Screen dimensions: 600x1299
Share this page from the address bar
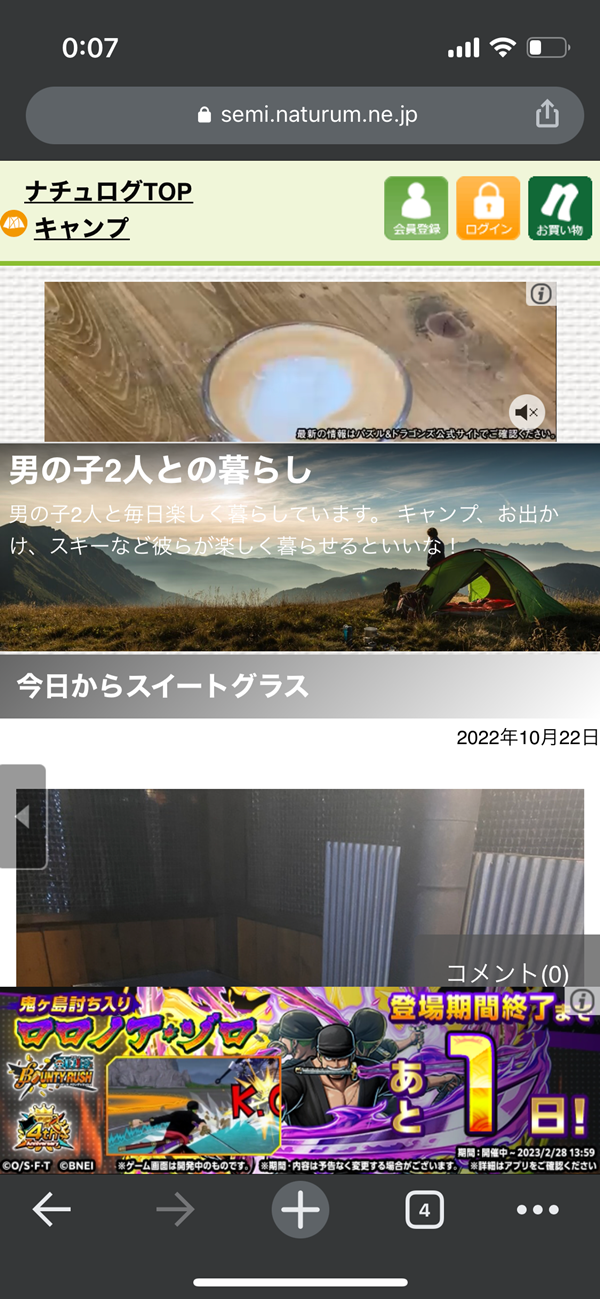[547, 115]
